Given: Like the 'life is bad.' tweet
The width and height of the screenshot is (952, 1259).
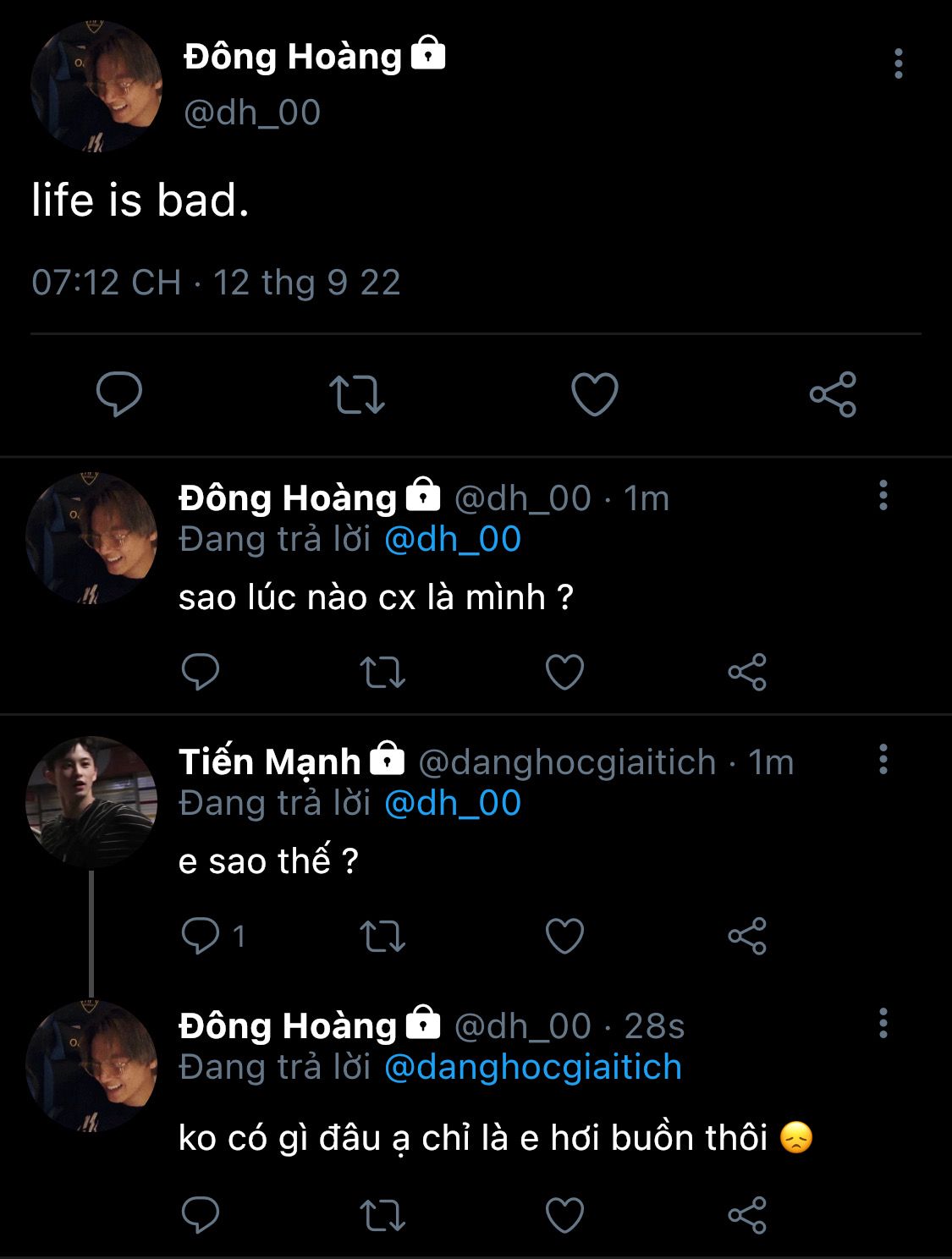Looking at the screenshot, I should 595,394.
